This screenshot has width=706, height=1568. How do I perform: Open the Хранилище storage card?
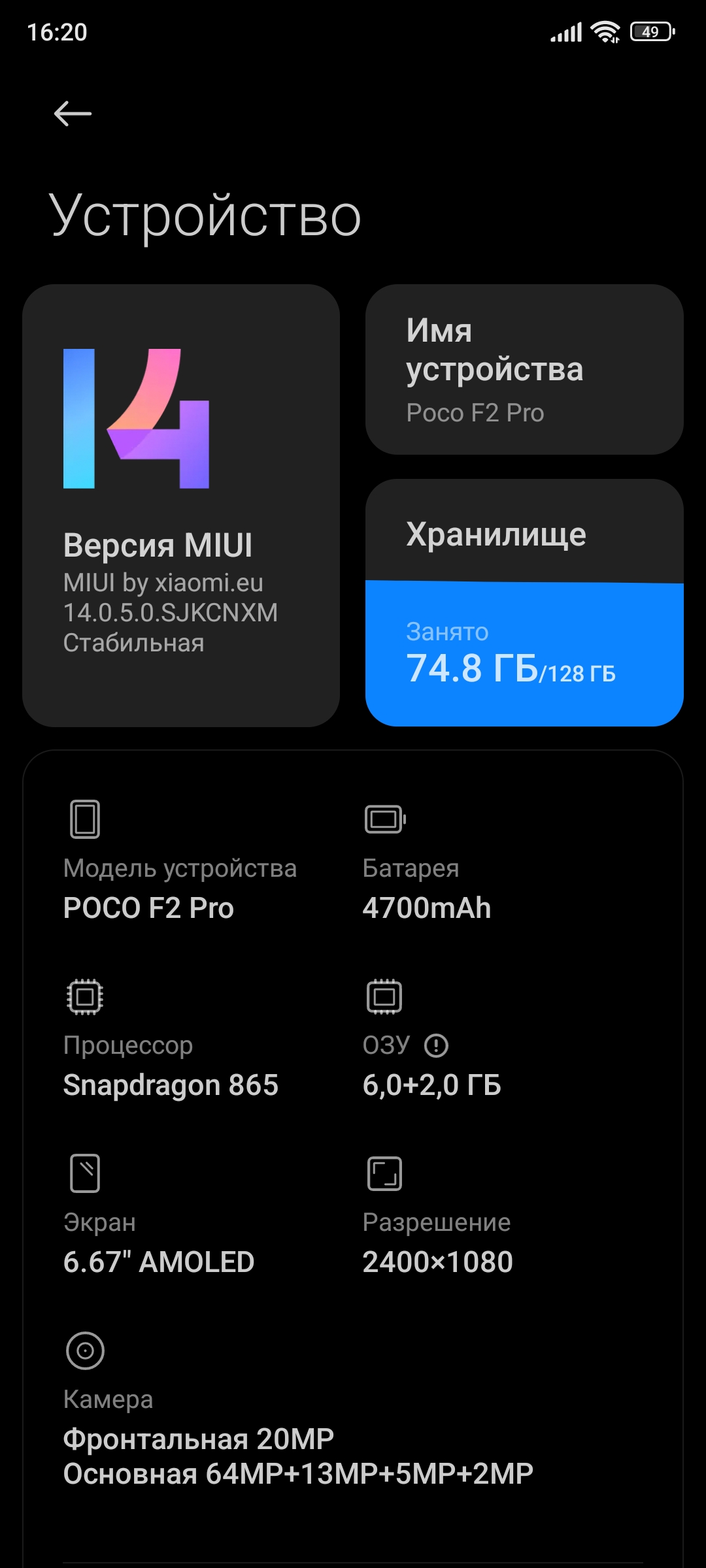click(x=524, y=602)
